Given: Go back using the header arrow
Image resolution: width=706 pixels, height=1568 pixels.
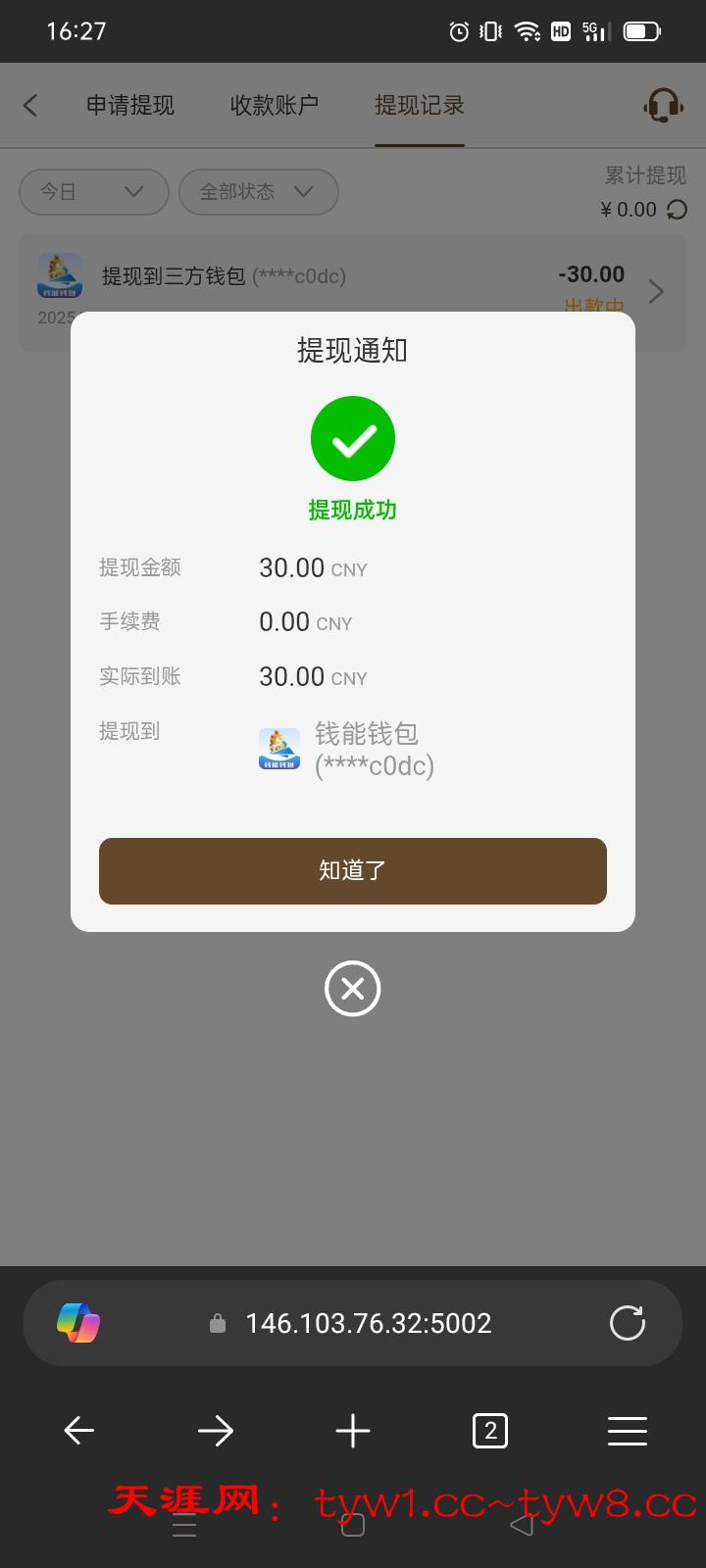Looking at the screenshot, I should point(30,105).
